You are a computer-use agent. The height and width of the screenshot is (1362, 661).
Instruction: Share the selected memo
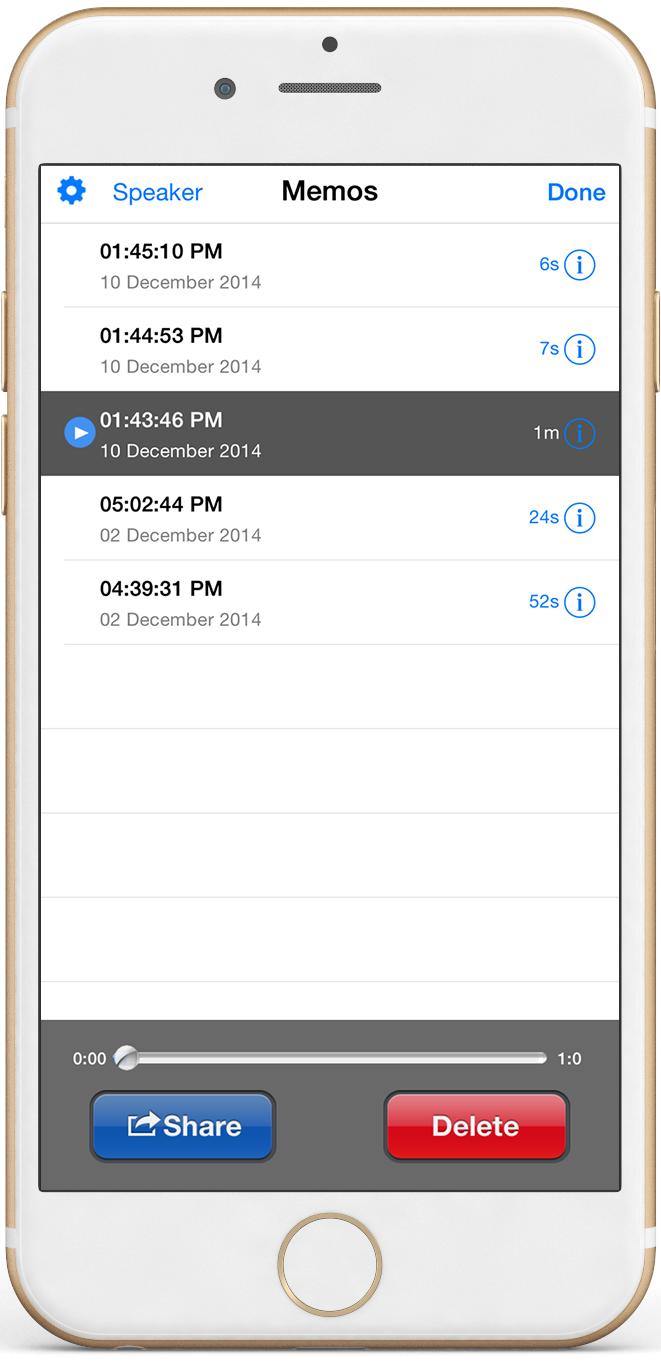pos(183,1126)
